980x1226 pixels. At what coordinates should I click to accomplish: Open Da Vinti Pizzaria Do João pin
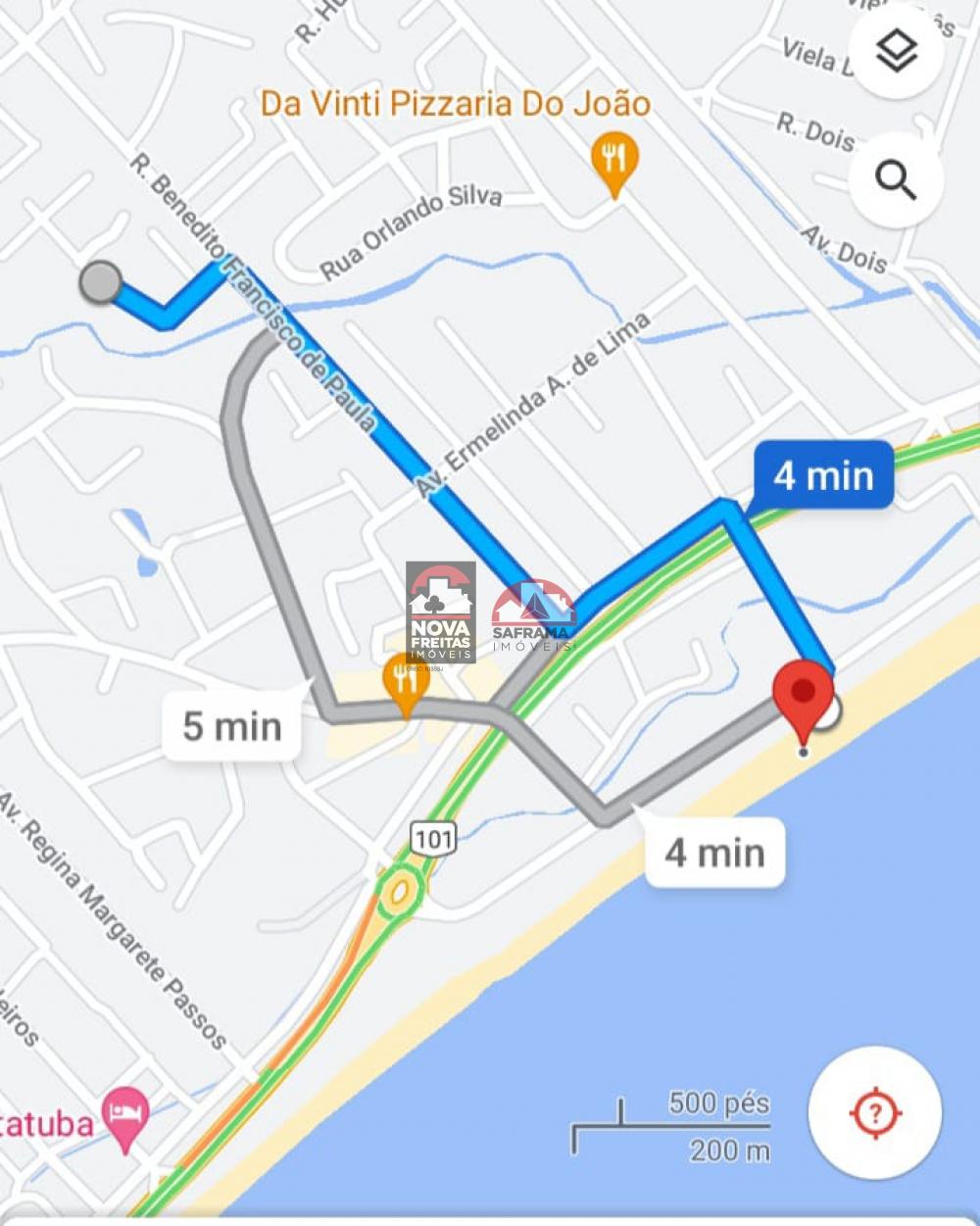pos(614,160)
